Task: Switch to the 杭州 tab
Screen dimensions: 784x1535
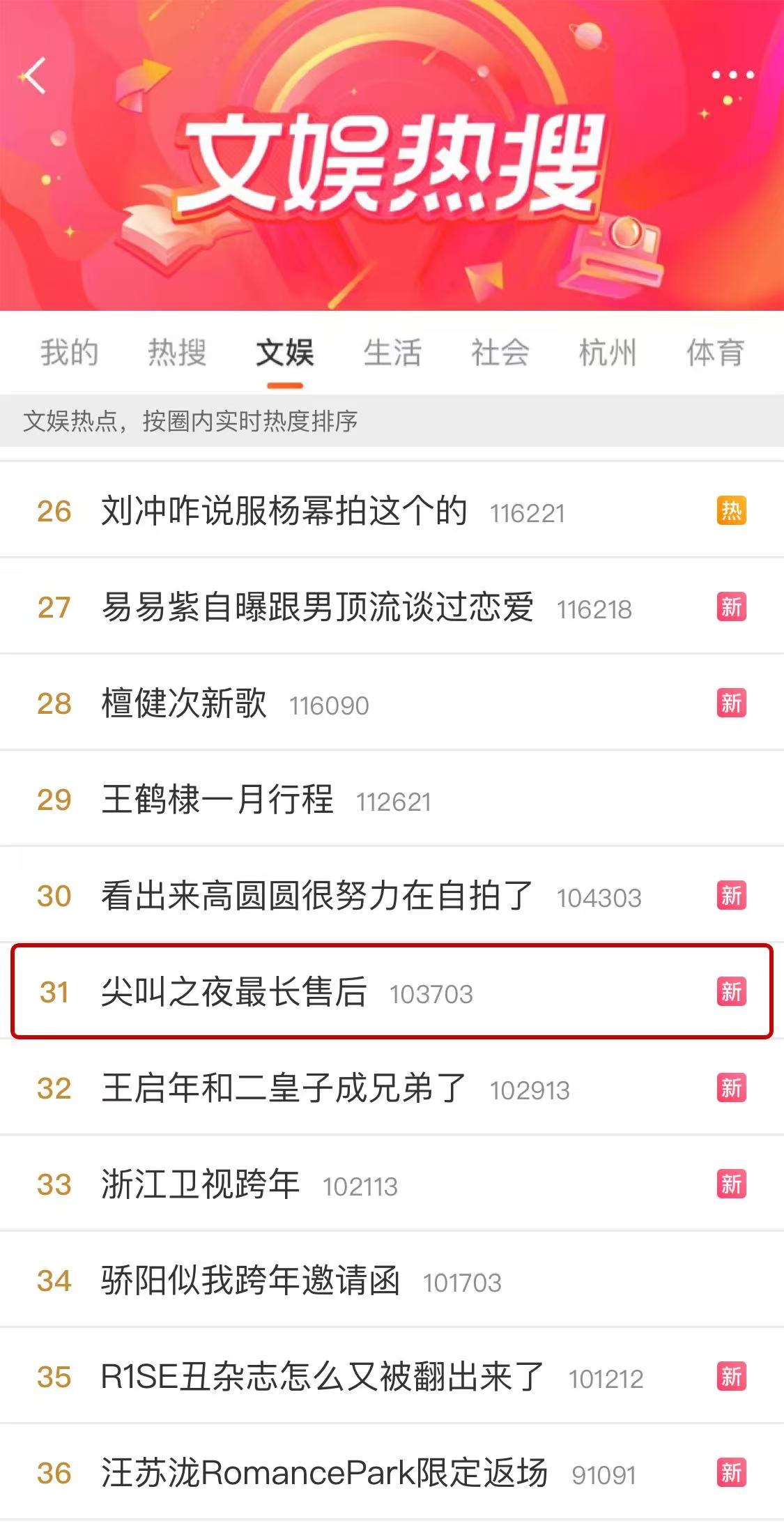Action: coord(608,353)
